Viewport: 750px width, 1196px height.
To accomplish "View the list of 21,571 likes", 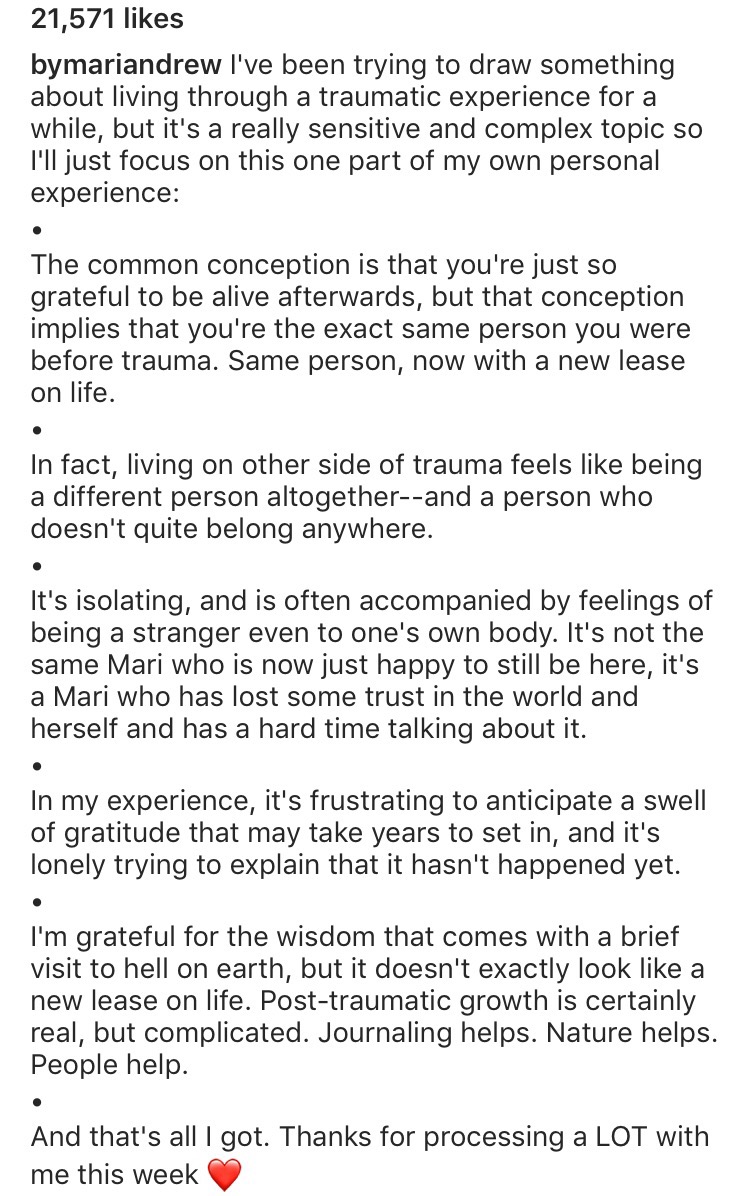I will (106, 18).
